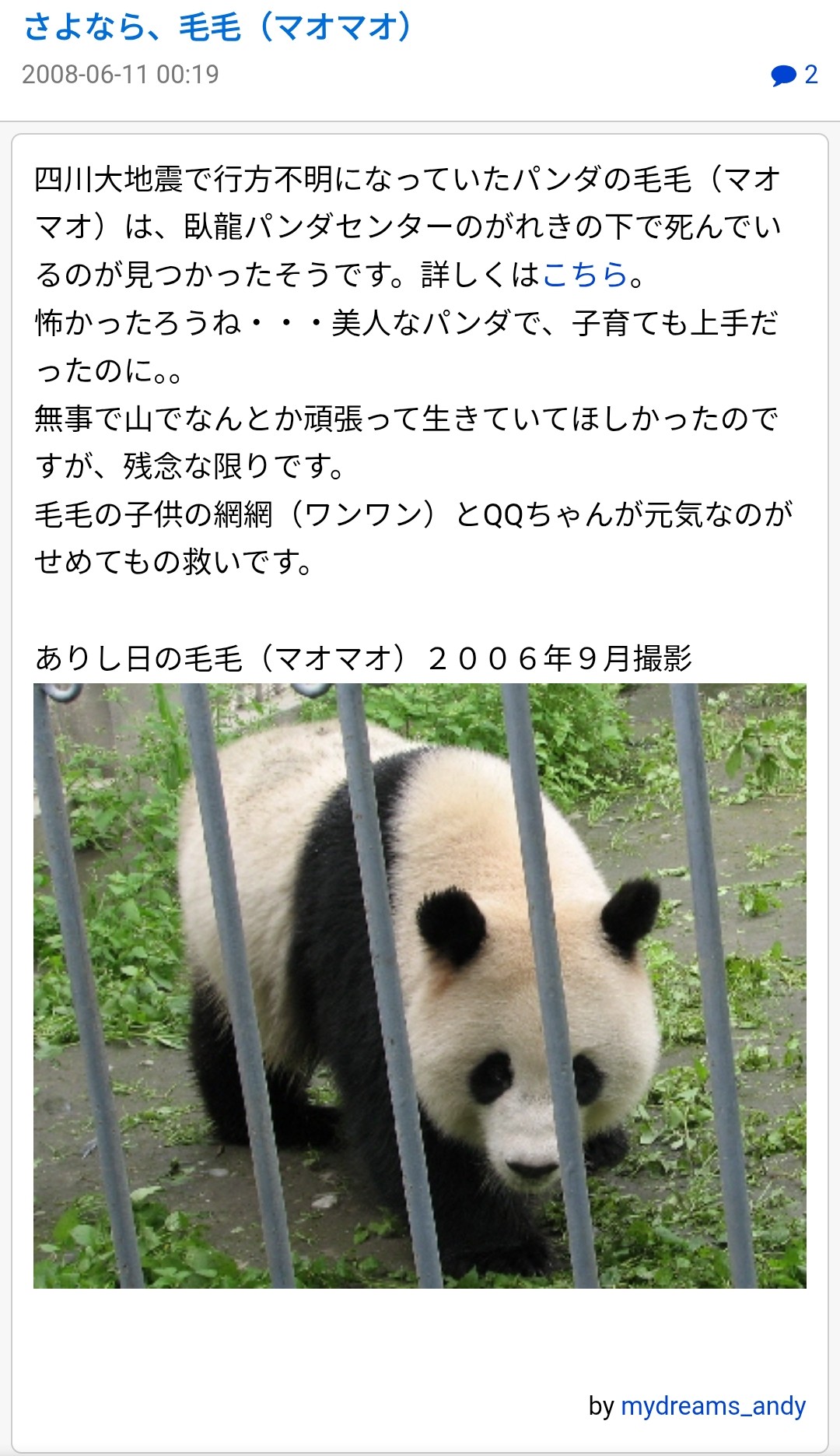Open the comments bubble showing 2
The width and height of the screenshot is (840, 1456).
(794, 75)
